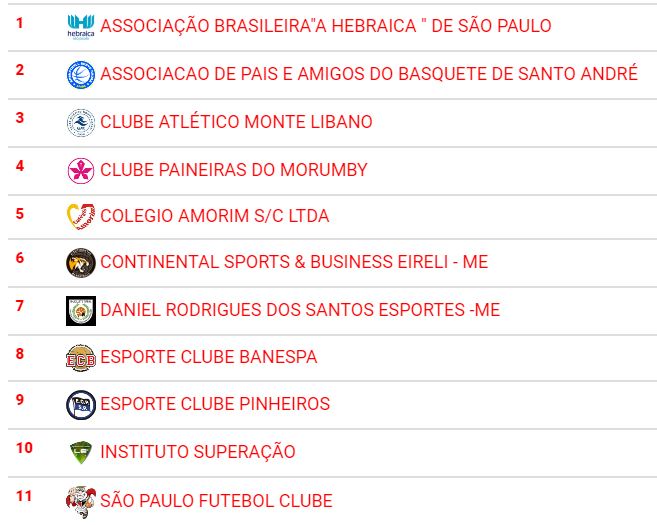Open Esporte Clube Banespa
657x525 pixels.
click(208, 357)
